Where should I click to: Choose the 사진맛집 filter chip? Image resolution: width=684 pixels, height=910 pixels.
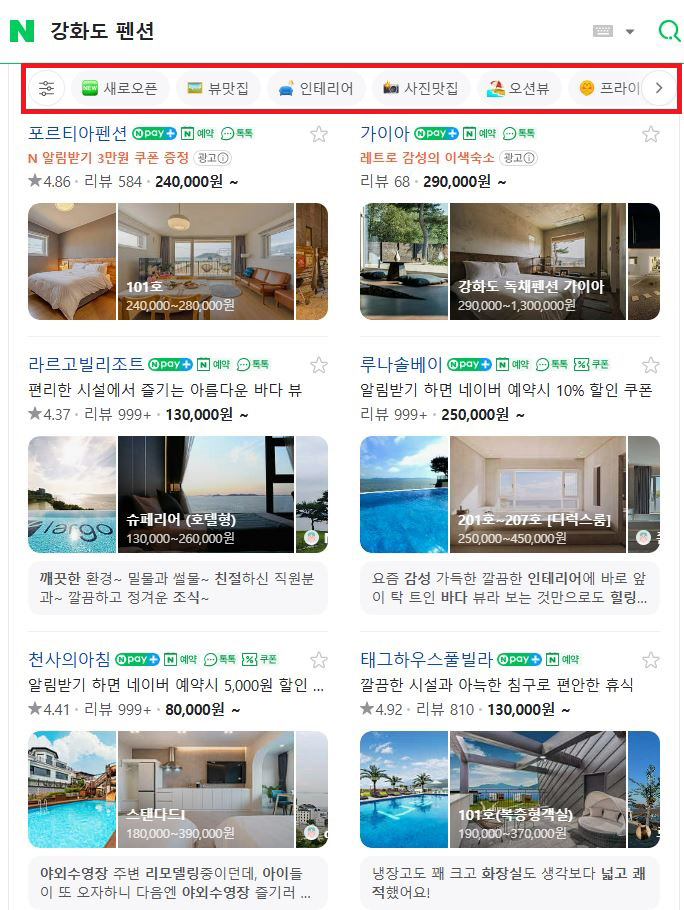[420, 89]
